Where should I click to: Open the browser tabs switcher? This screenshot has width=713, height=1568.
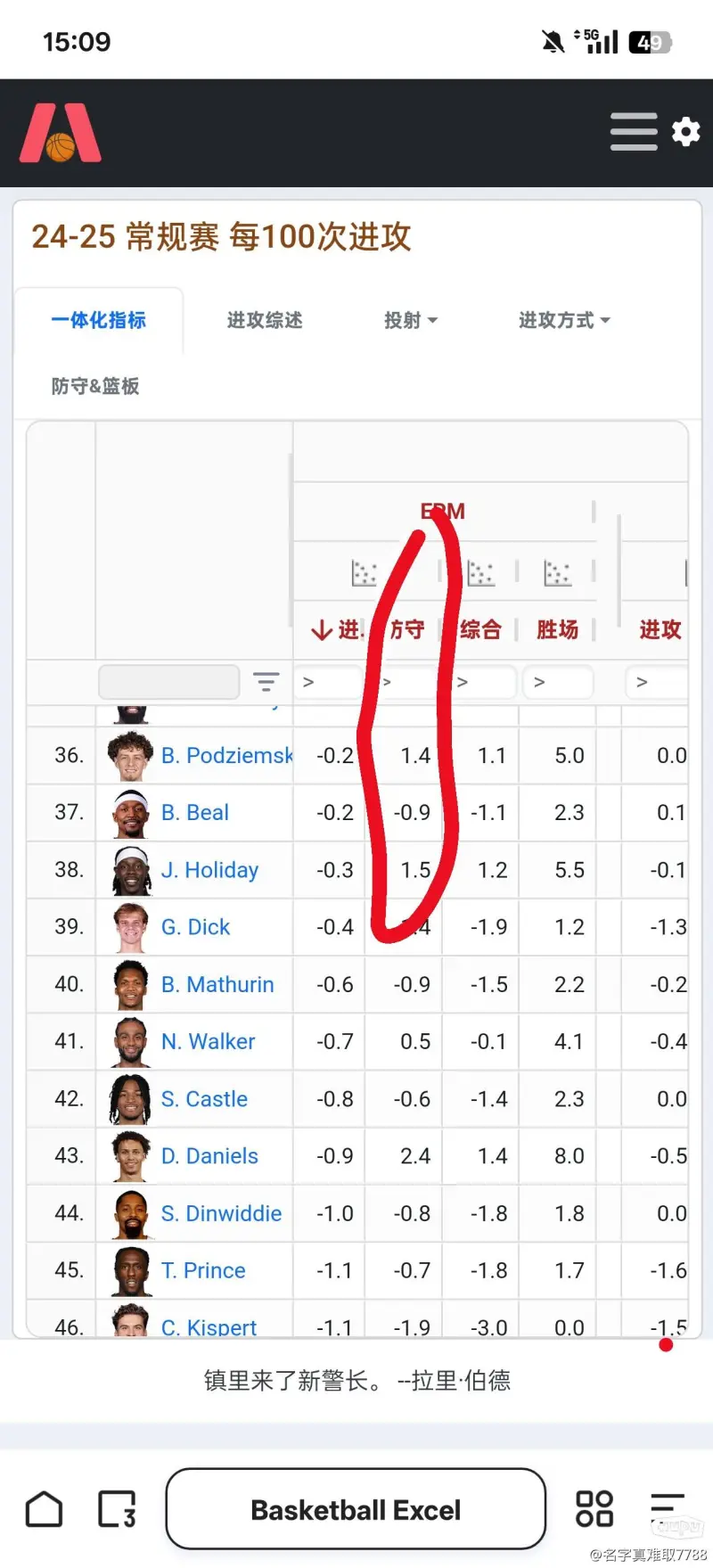117,1509
